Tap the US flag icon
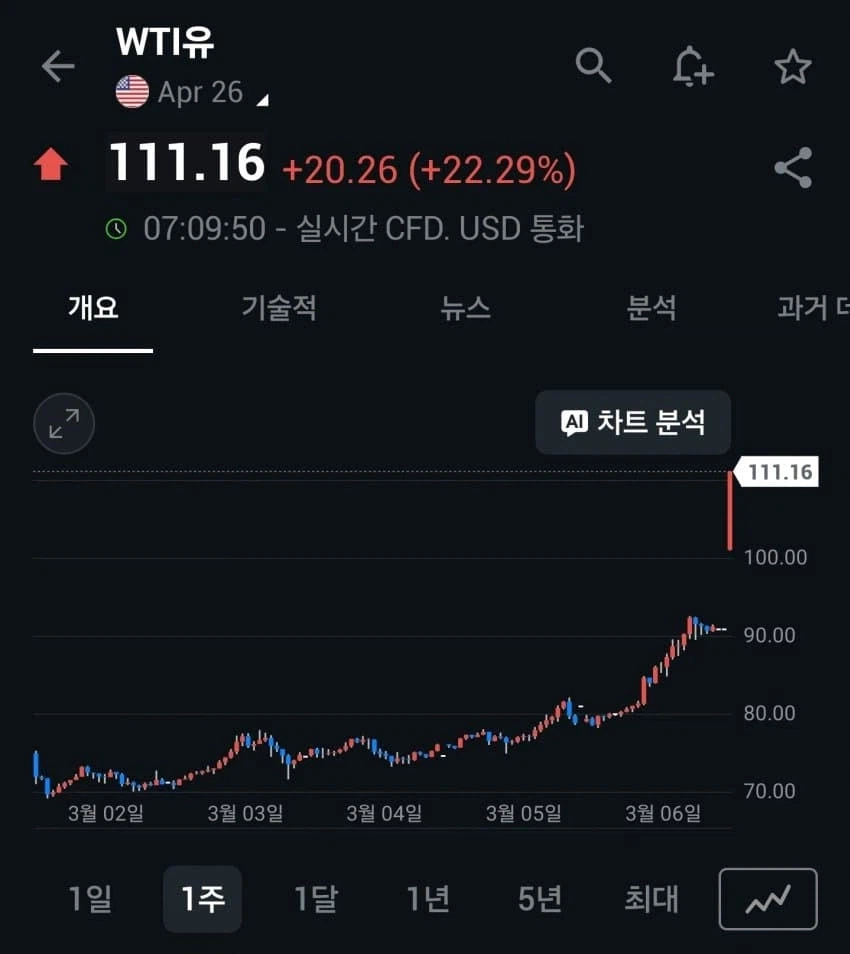The image size is (850, 954). tap(133, 91)
